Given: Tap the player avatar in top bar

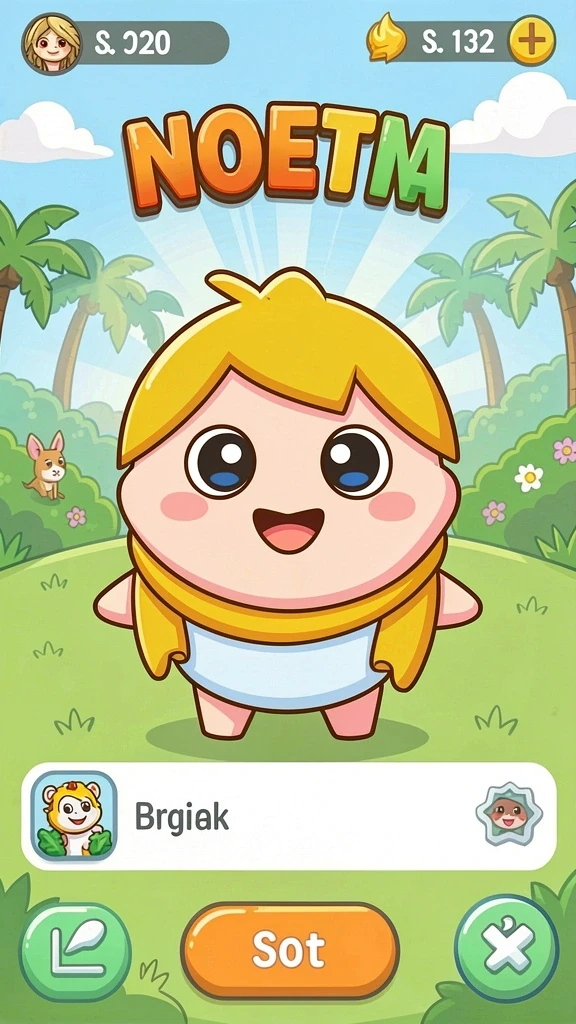Looking at the screenshot, I should tap(52, 44).
